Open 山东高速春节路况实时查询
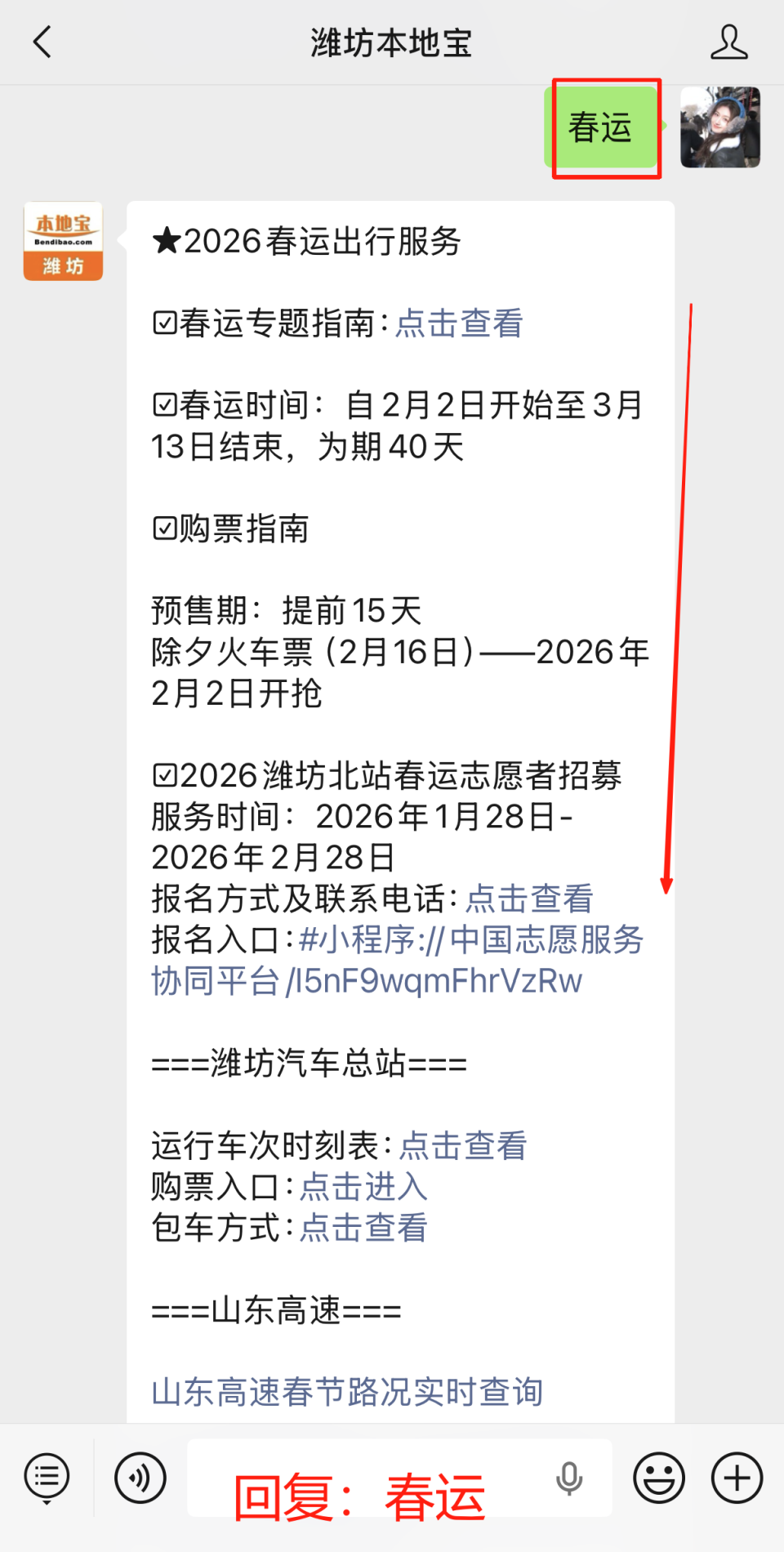The height and width of the screenshot is (1552, 784). (x=349, y=1393)
